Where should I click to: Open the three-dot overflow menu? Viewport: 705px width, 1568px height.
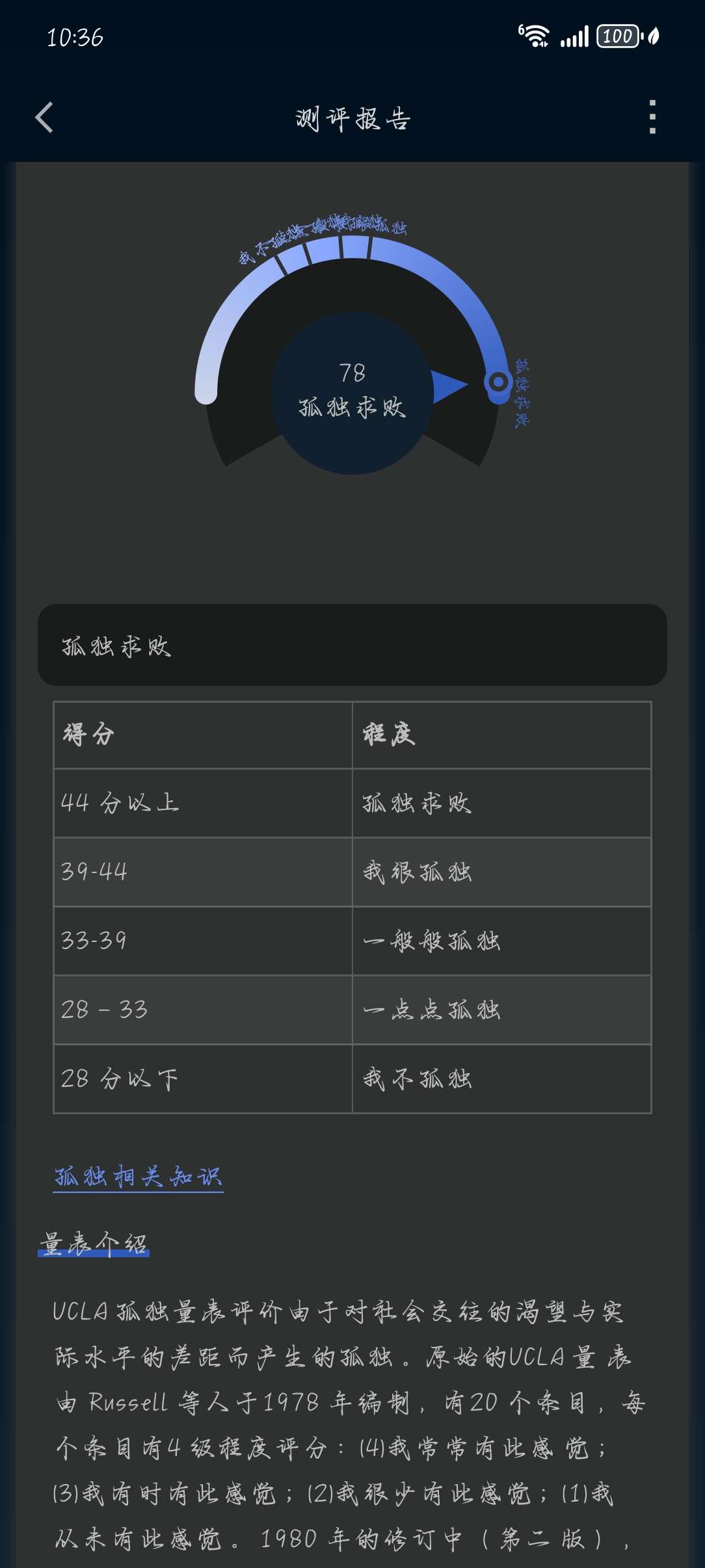[x=652, y=118]
